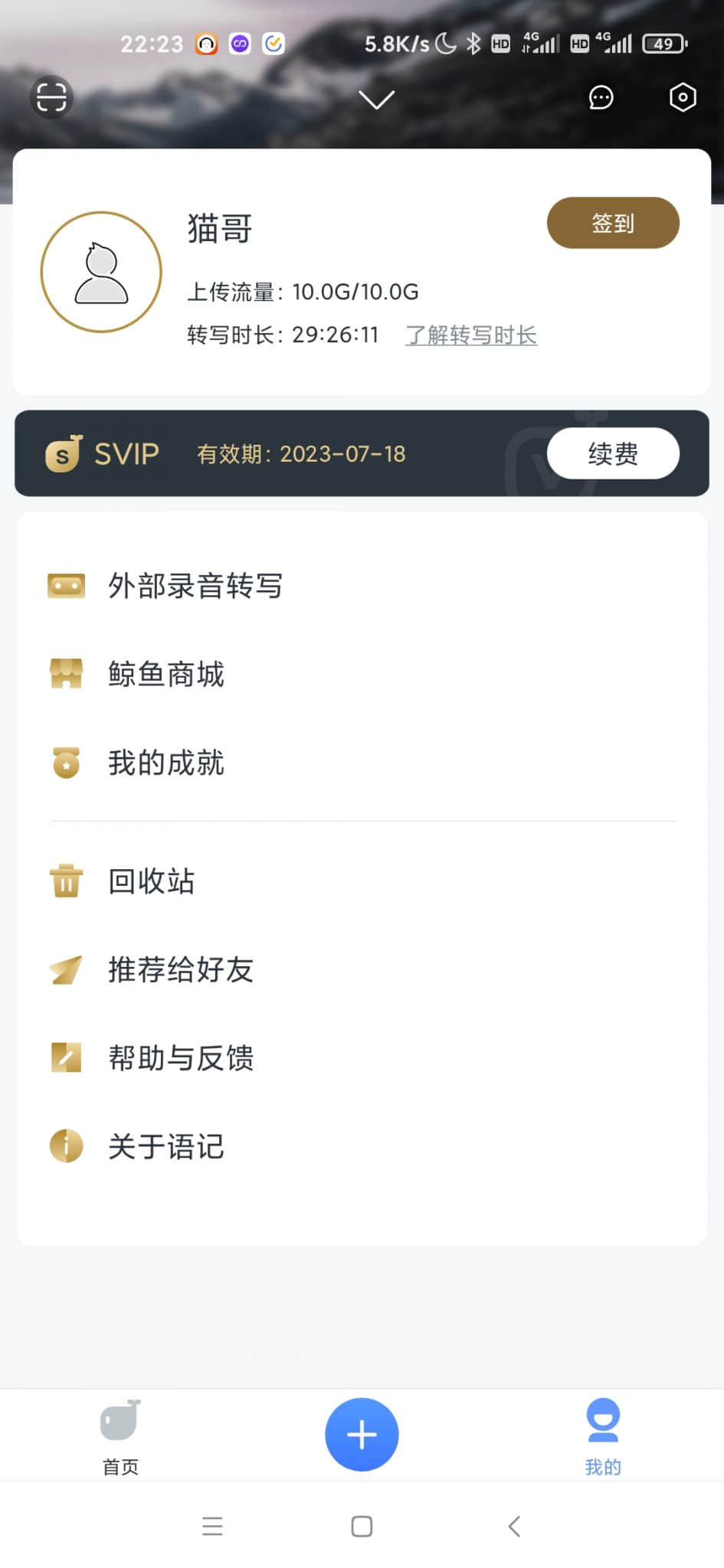724x1568 pixels.
Task: Open the profile avatar of 猫哥
Action: (x=101, y=272)
